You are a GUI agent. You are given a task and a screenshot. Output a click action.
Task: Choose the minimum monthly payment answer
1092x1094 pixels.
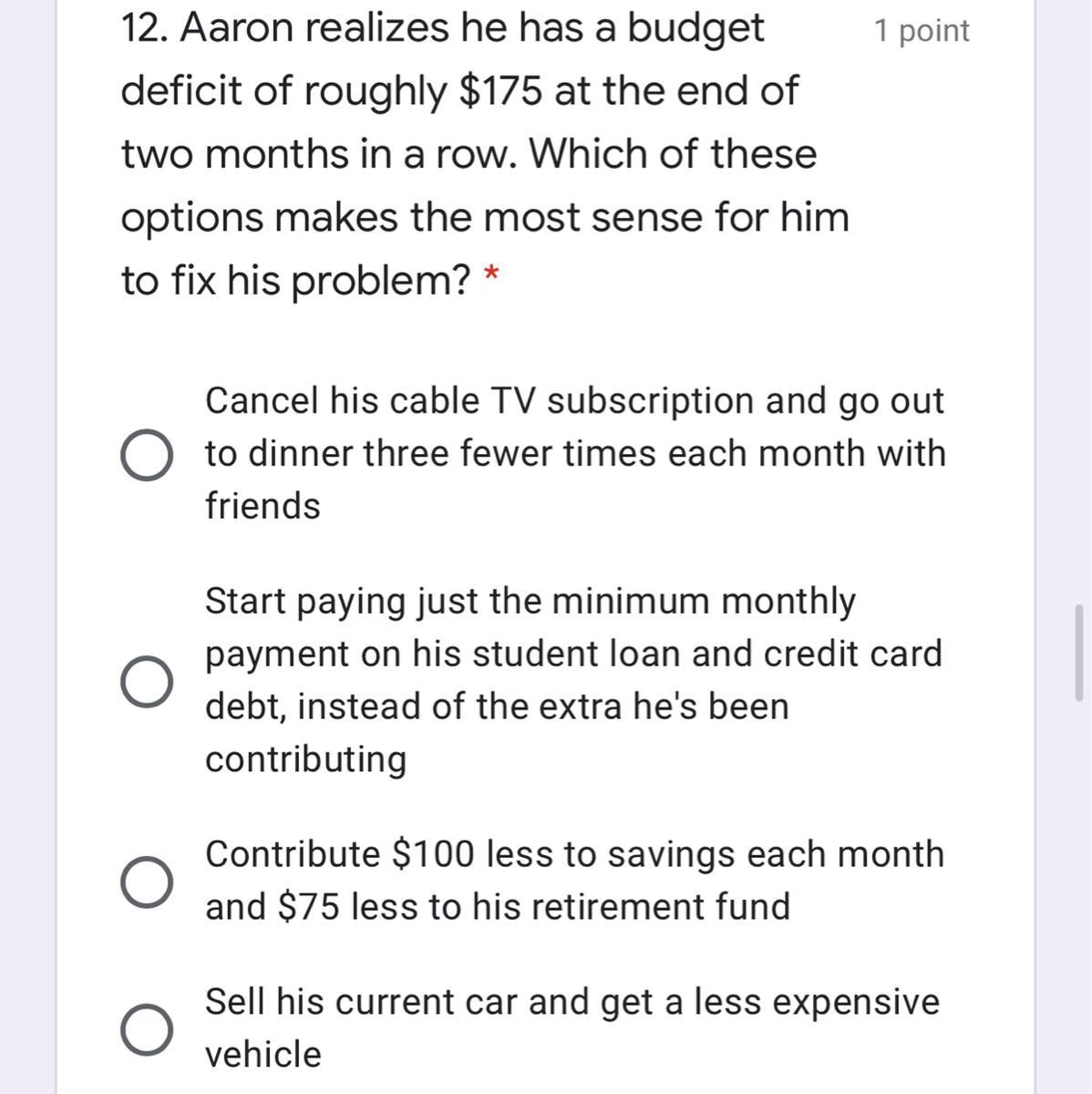click(147, 680)
